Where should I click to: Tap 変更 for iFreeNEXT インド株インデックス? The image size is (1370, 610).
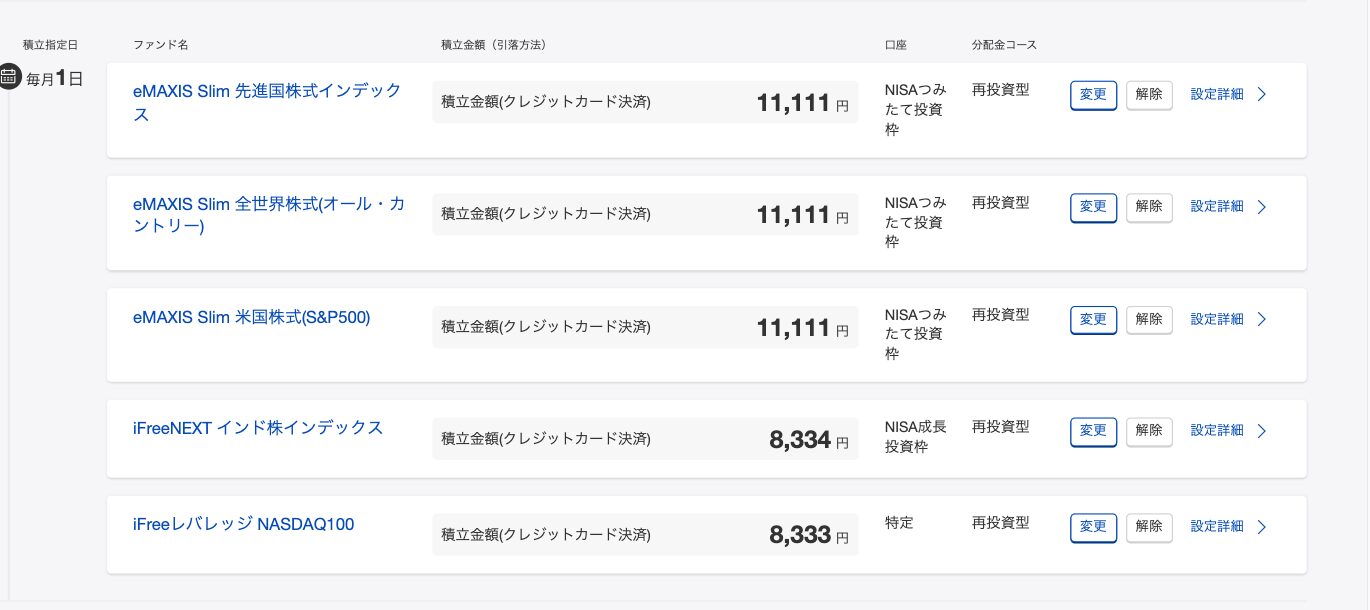click(x=1093, y=431)
